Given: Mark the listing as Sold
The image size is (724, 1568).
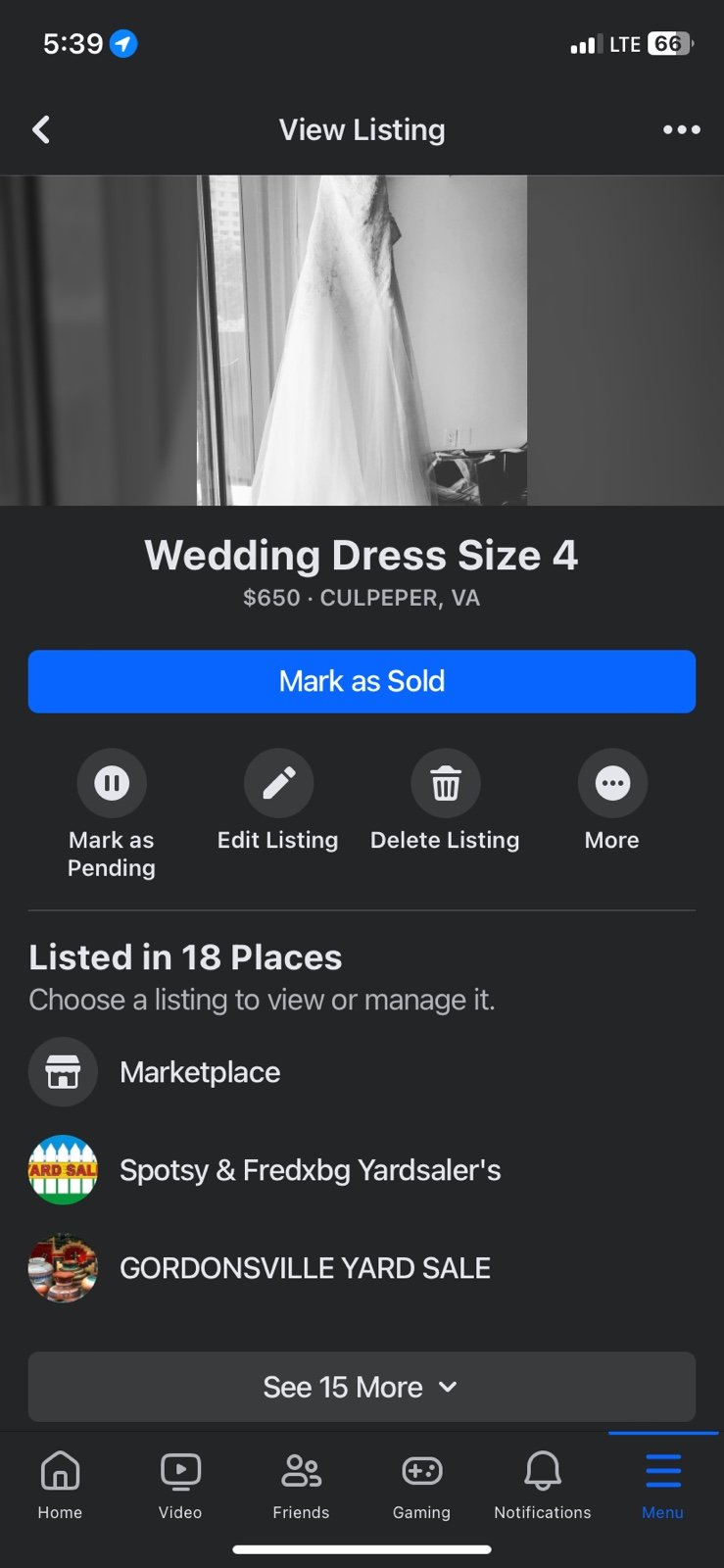Looking at the screenshot, I should point(362,681).
